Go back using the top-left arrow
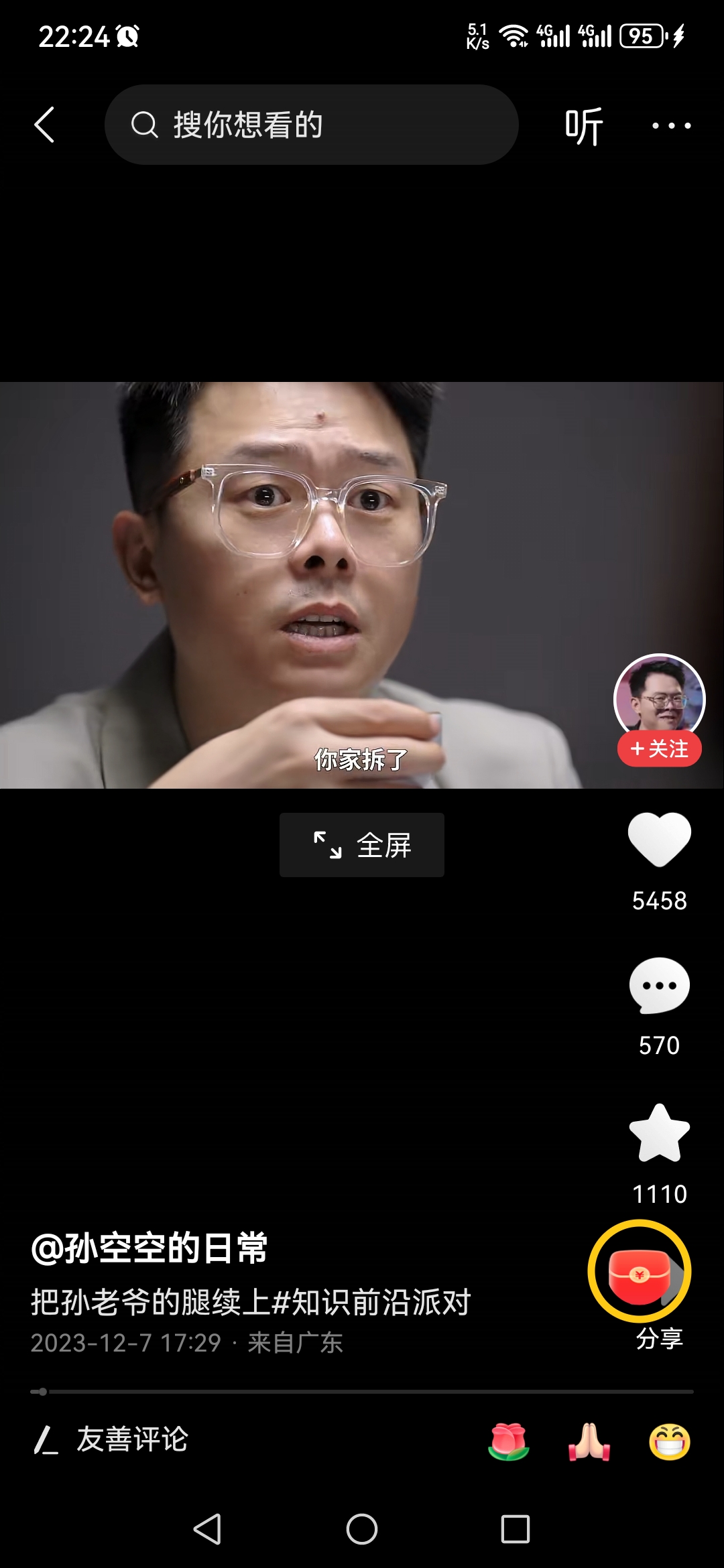The image size is (724, 1568). tap(44, 125)
